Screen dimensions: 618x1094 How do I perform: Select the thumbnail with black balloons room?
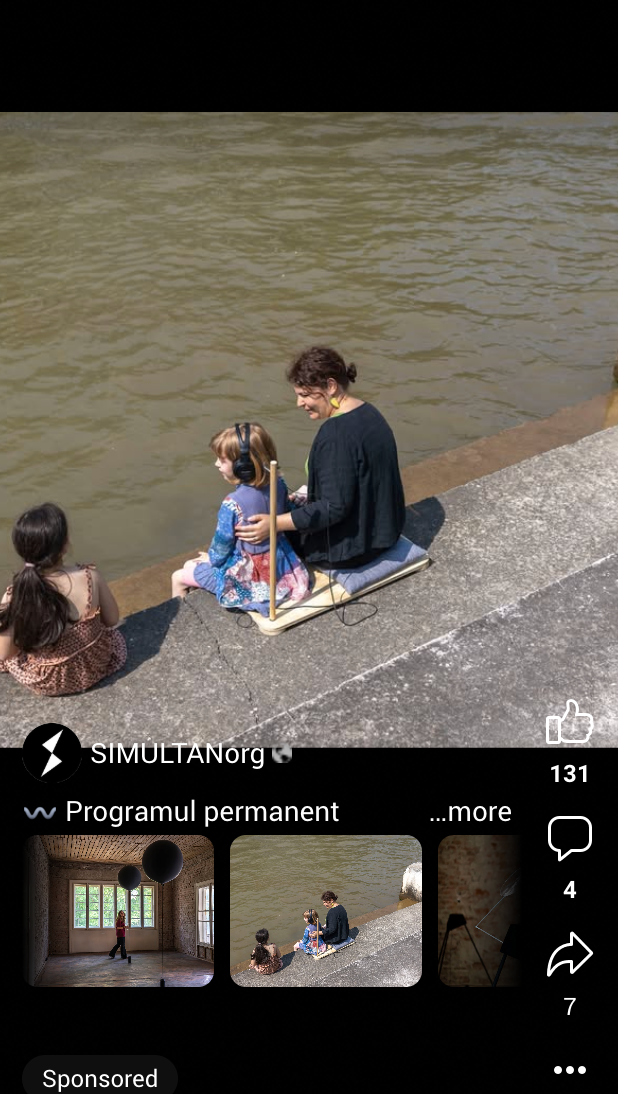[119, 911]
